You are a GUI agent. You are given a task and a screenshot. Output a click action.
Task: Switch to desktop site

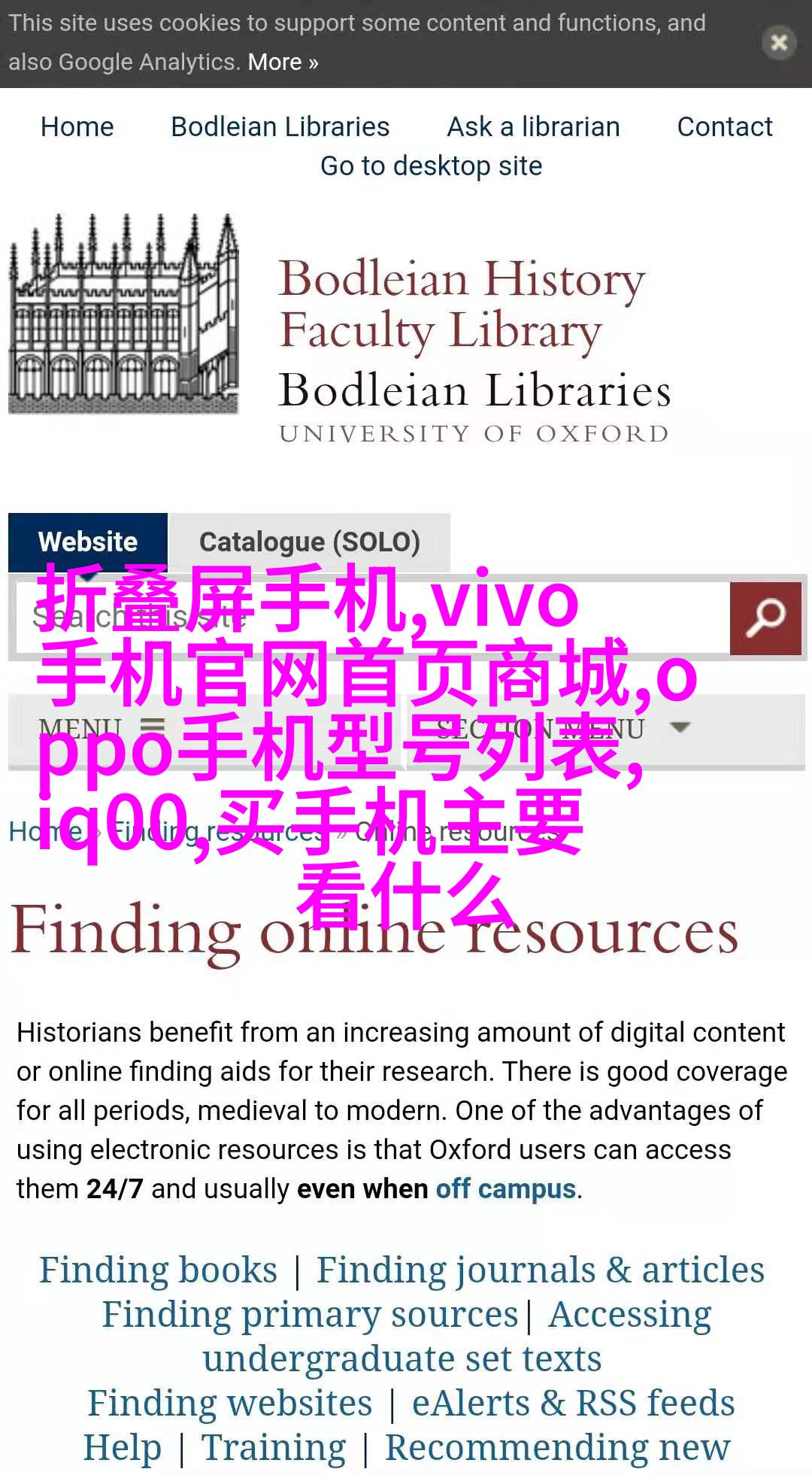pos(431,166)
